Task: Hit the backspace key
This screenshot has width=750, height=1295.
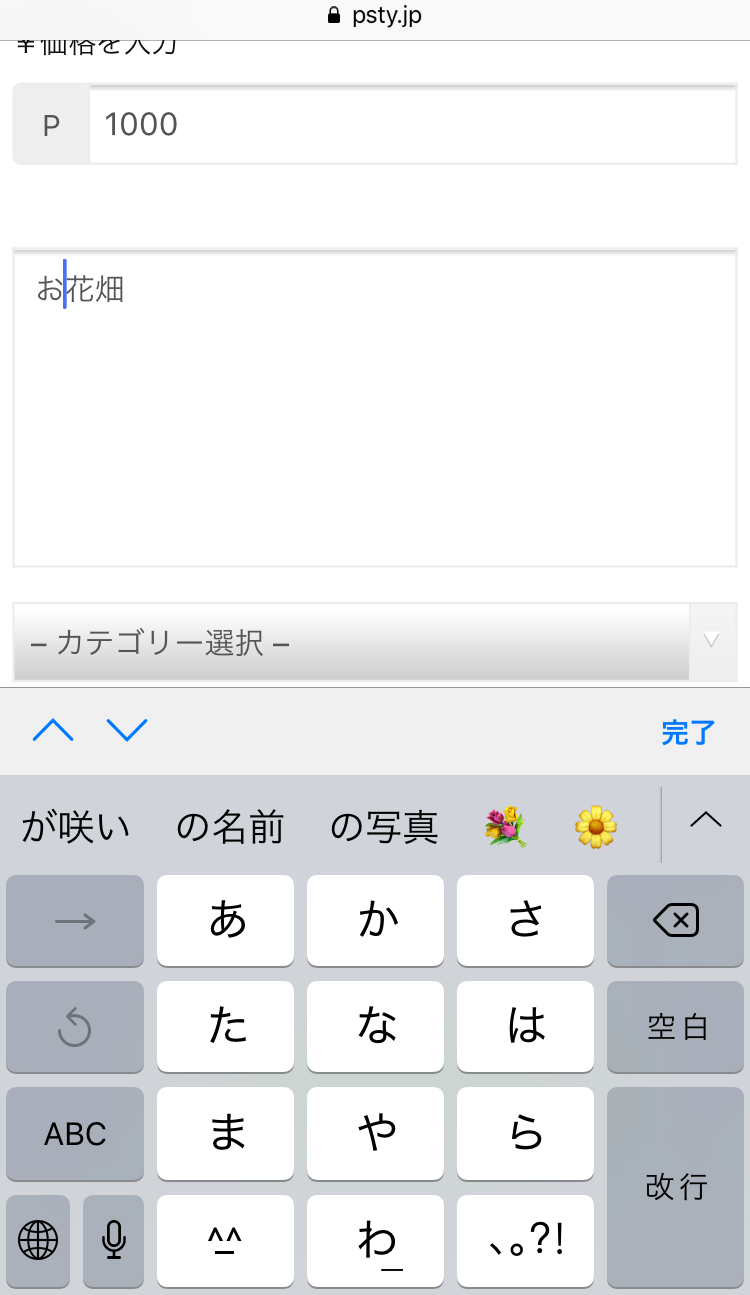Action: (676, 921)
